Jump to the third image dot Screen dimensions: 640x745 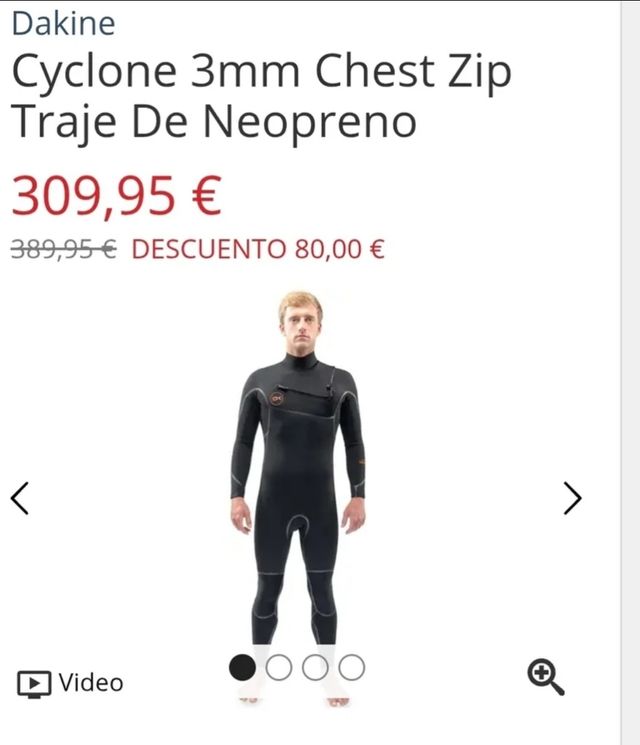315,667
